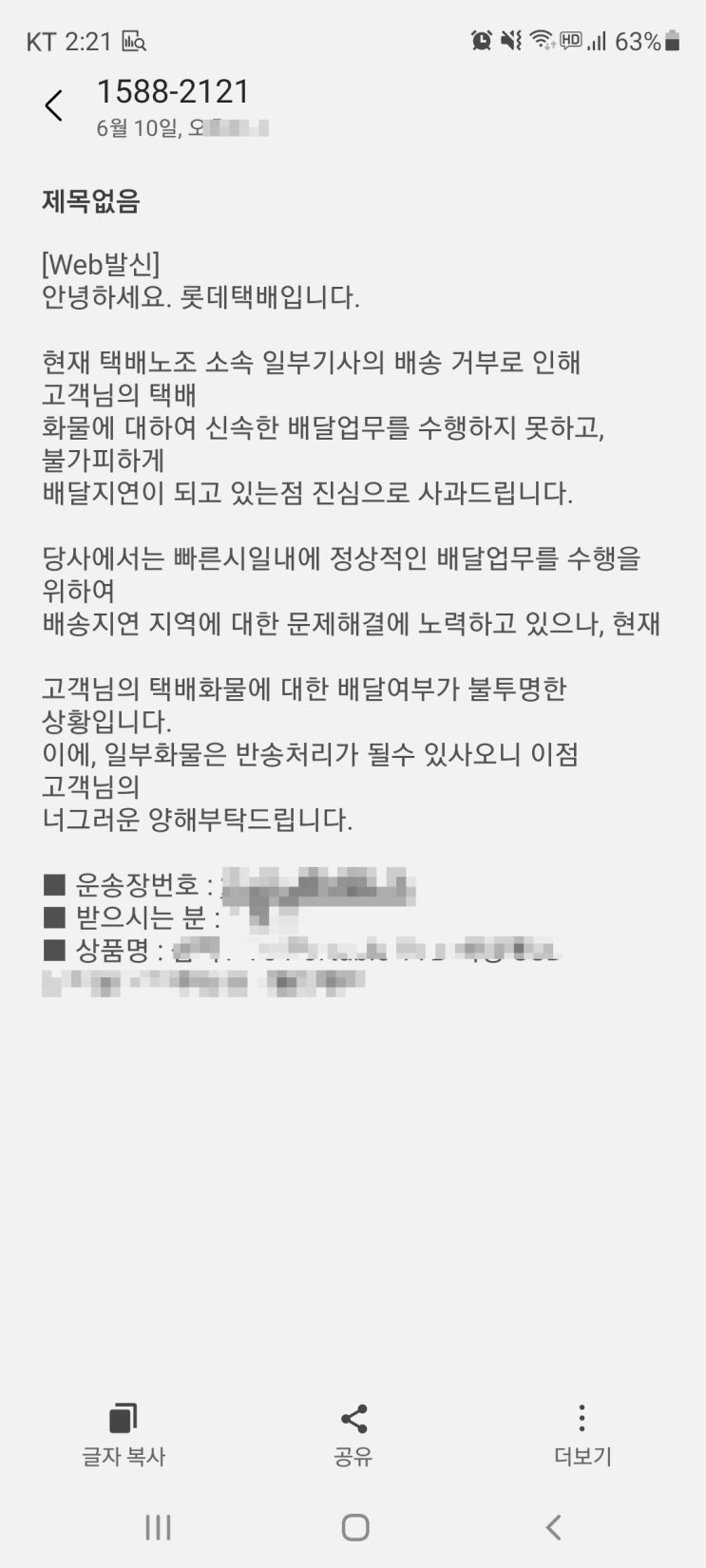
Task: Tap 글자 복사 to copy text
Action: click(x=124, y=1434)
